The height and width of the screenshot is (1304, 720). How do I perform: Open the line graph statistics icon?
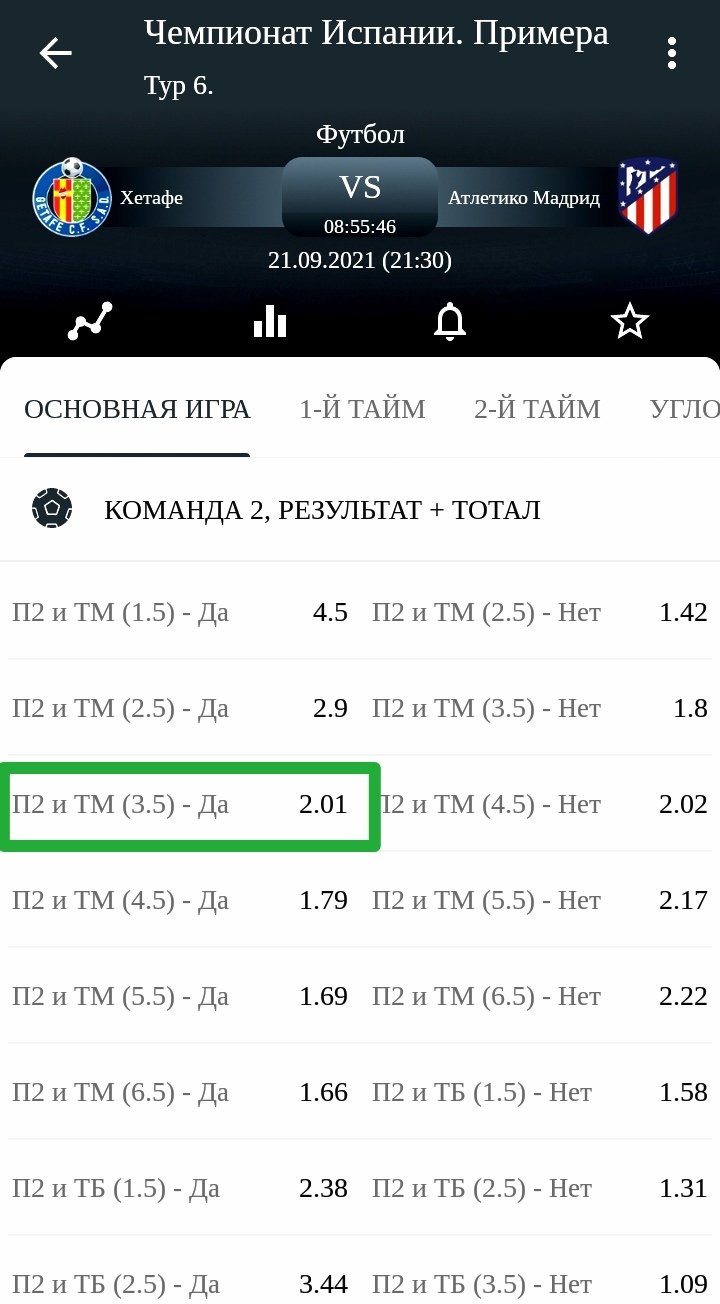tap(90, 321)
